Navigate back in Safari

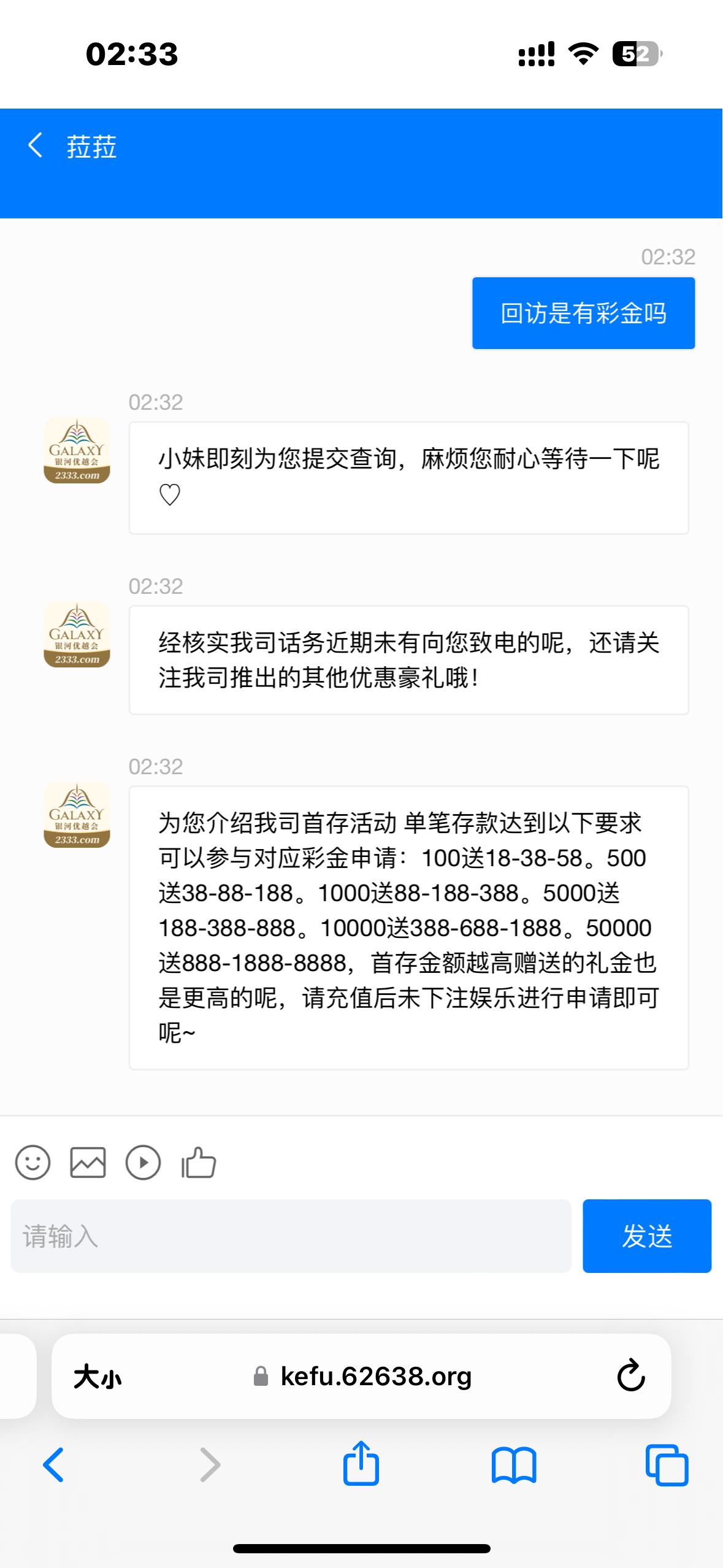point(53,1465)
